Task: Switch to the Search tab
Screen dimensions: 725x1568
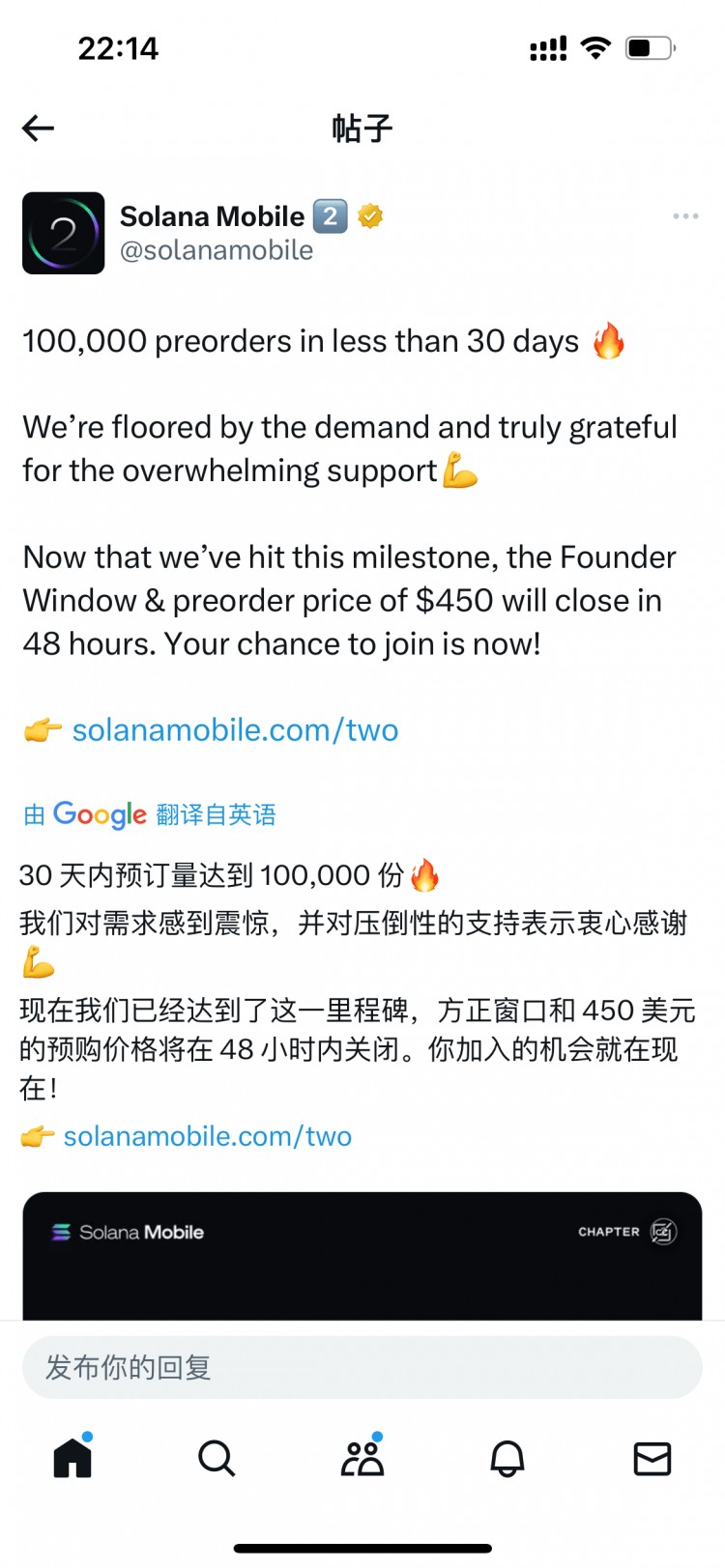Action: click(217, 1458)
